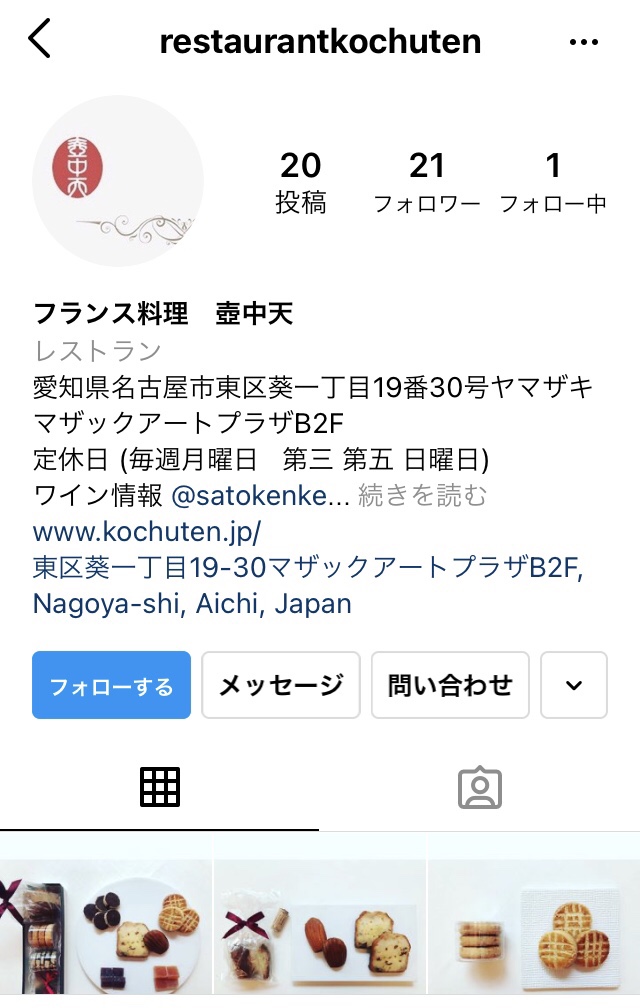Expand bio with 続きを読む

pyautogui.click(x=422, y=495)
